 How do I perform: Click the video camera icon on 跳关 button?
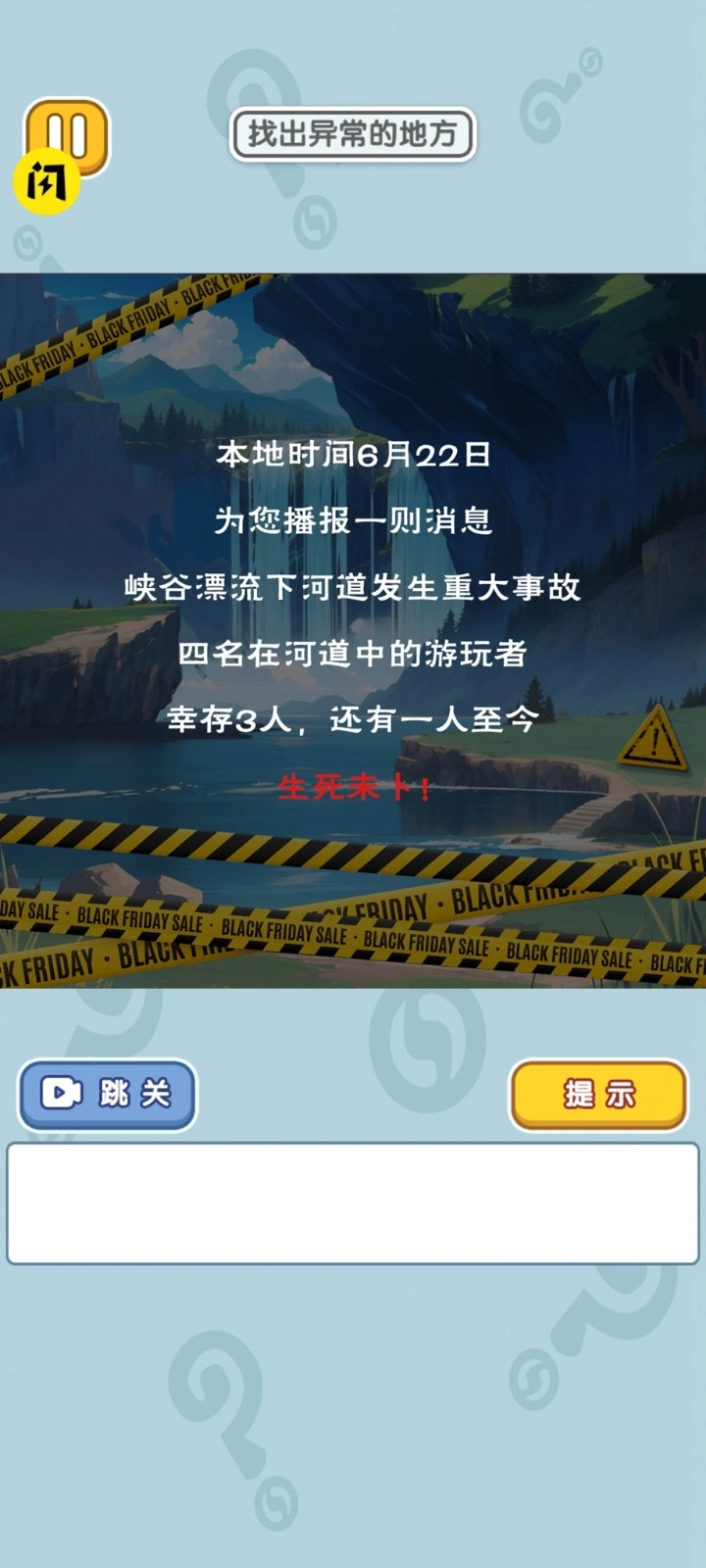pos(62,1093)
